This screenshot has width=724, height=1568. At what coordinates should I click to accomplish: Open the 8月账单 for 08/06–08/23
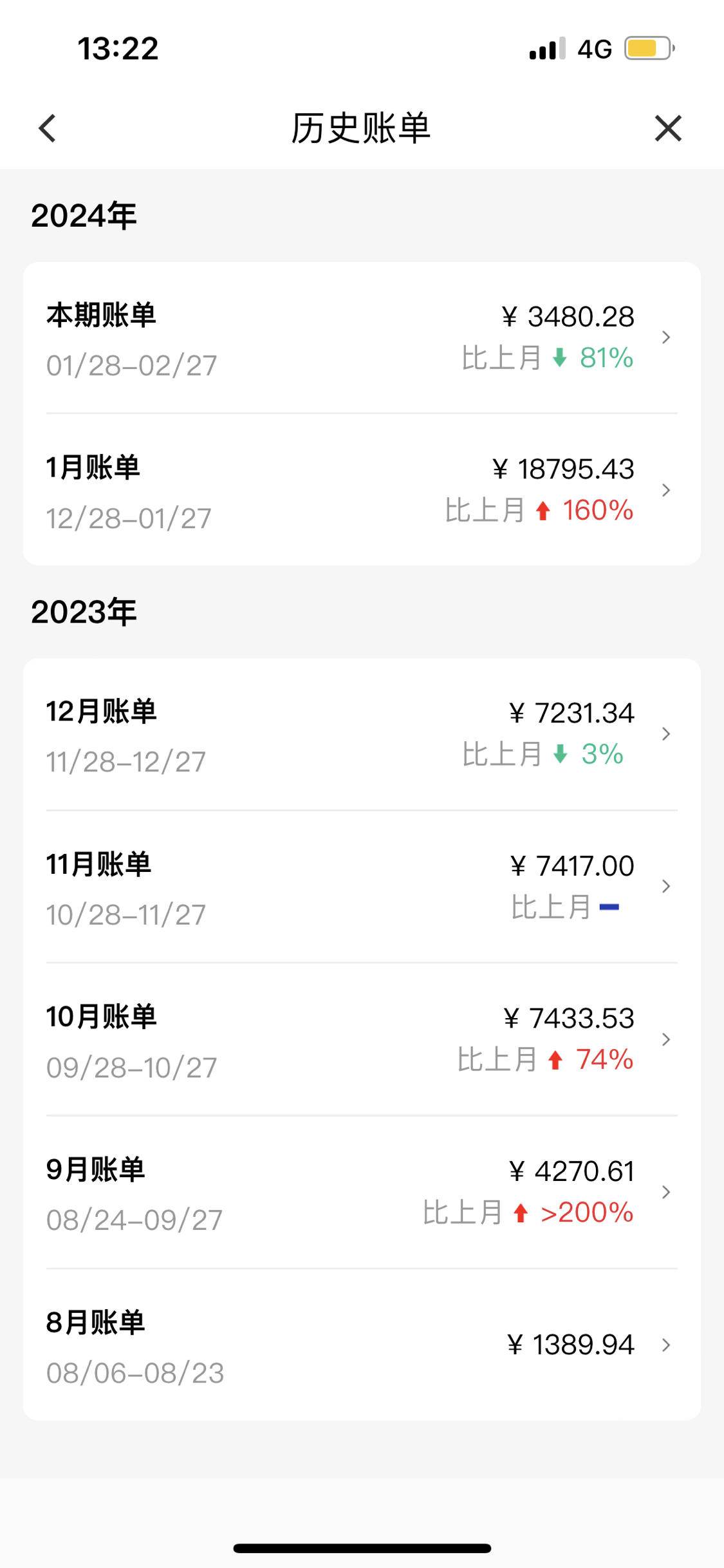[362, 1345]
